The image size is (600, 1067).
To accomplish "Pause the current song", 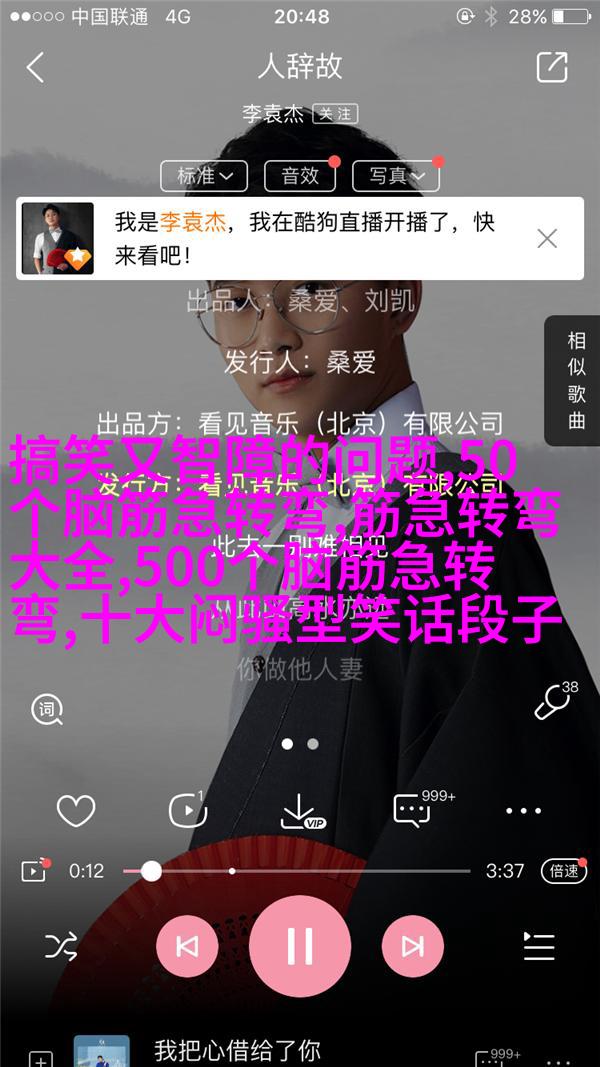I will (300, 945).
